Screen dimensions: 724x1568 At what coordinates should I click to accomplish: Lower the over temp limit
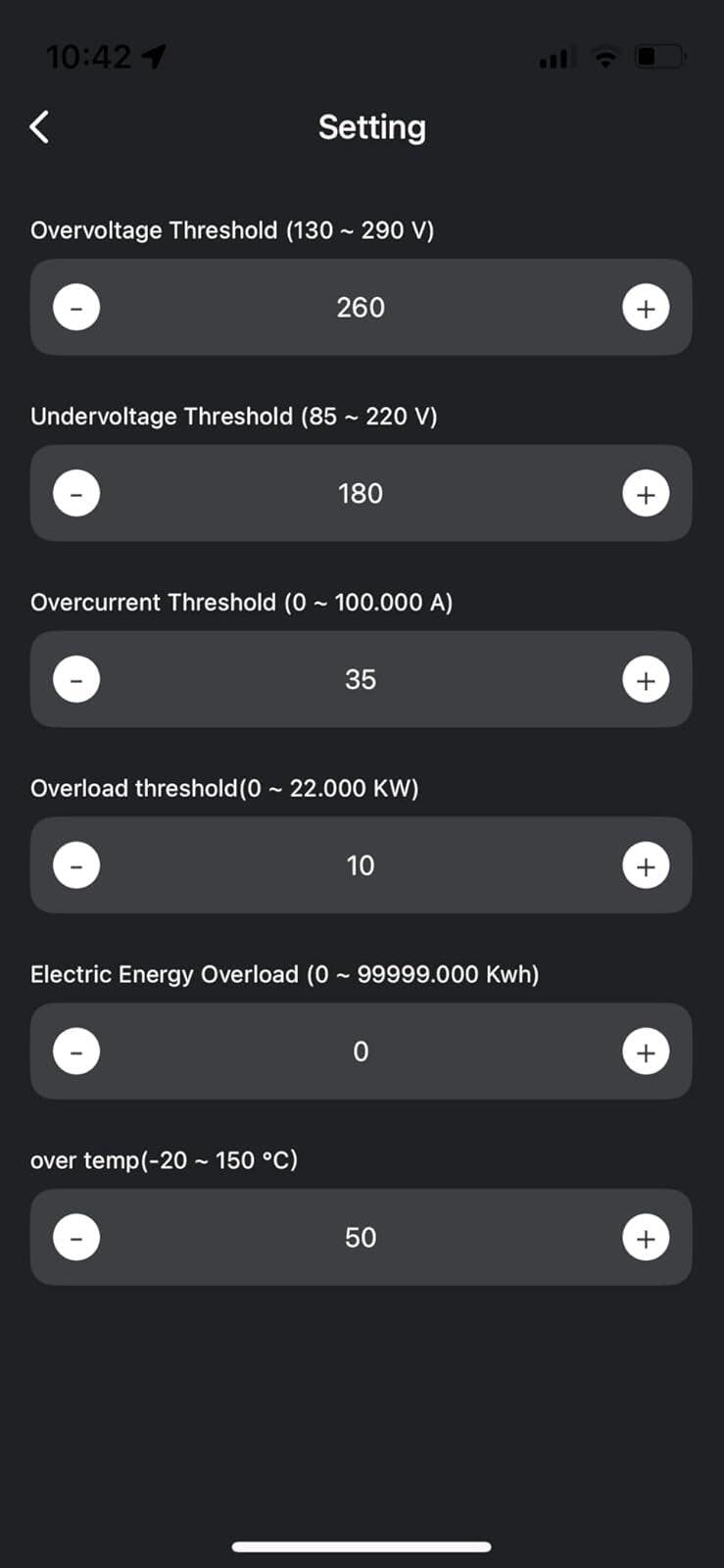pos(76,1238)
